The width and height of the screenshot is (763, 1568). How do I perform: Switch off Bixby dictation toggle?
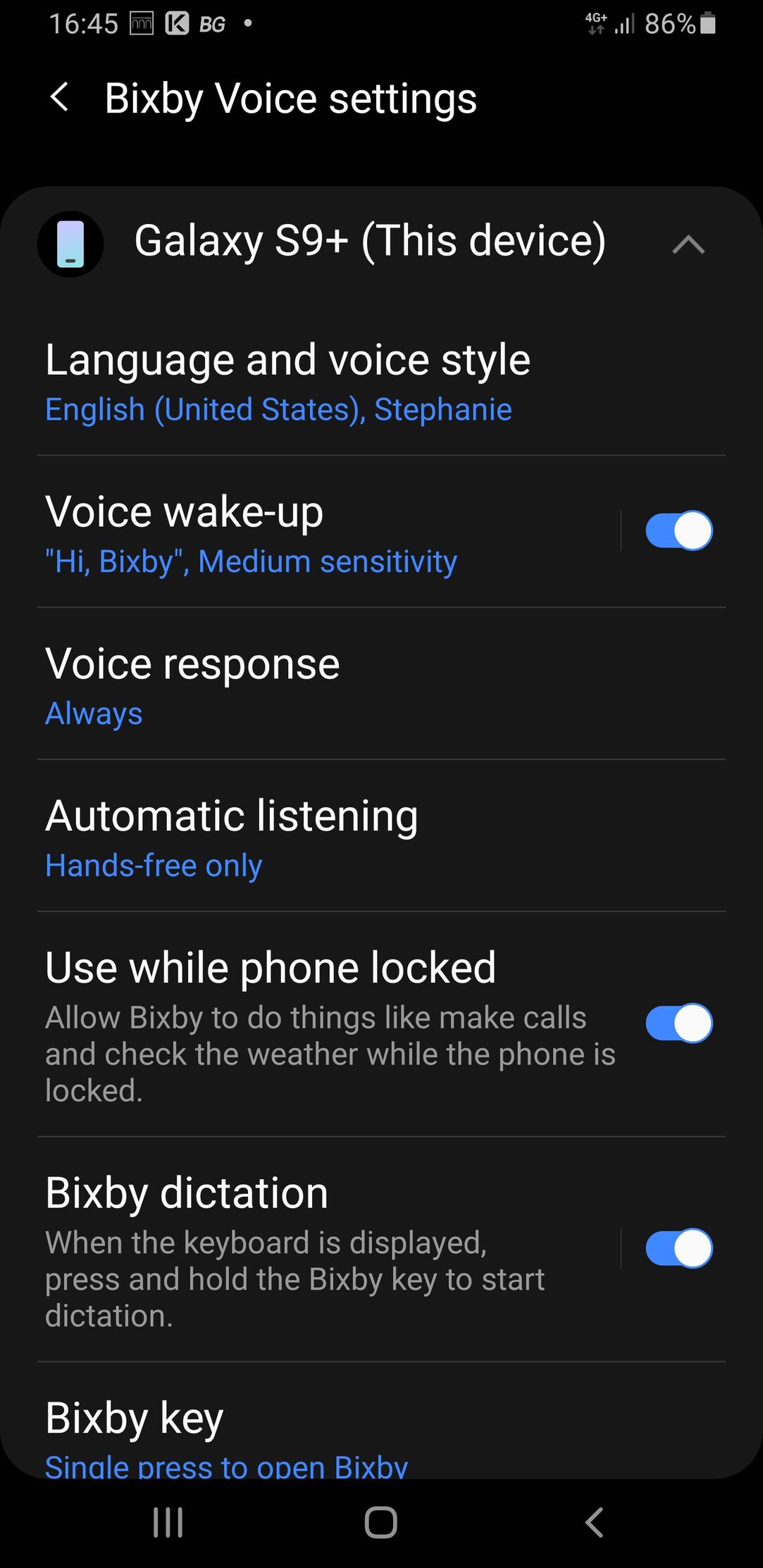click(x=679, y=1248)
